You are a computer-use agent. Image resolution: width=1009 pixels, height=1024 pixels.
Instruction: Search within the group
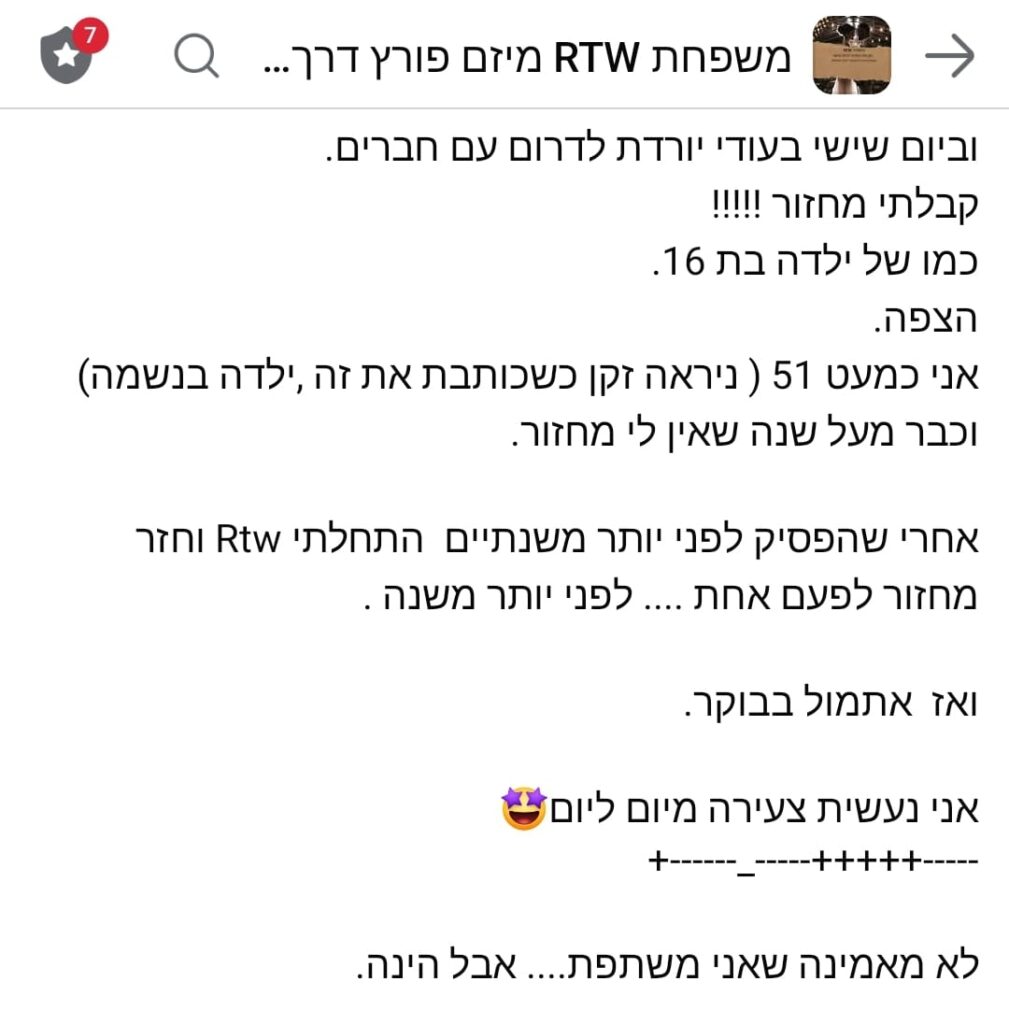pyautogui.click(x=197, y=57)
